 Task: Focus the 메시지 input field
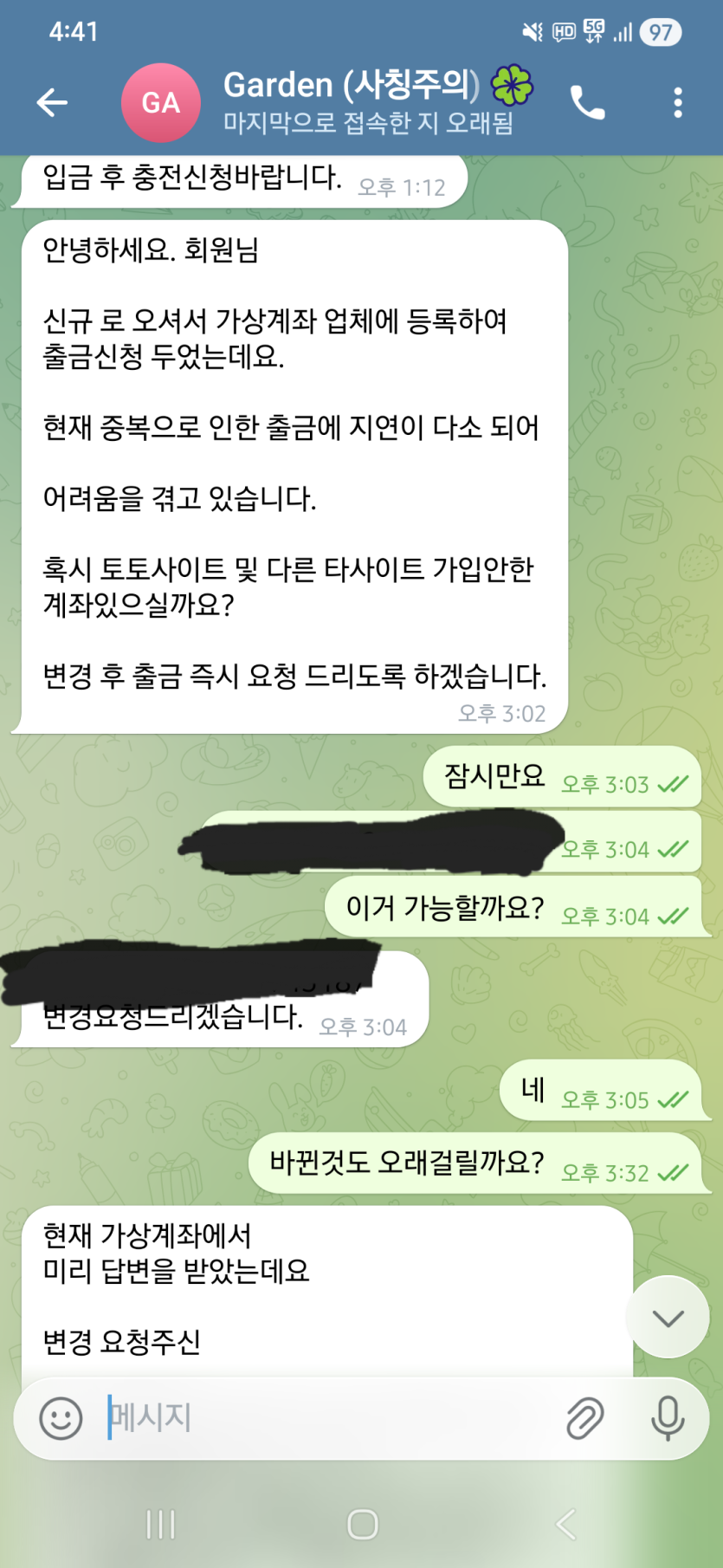(329, 1418)
